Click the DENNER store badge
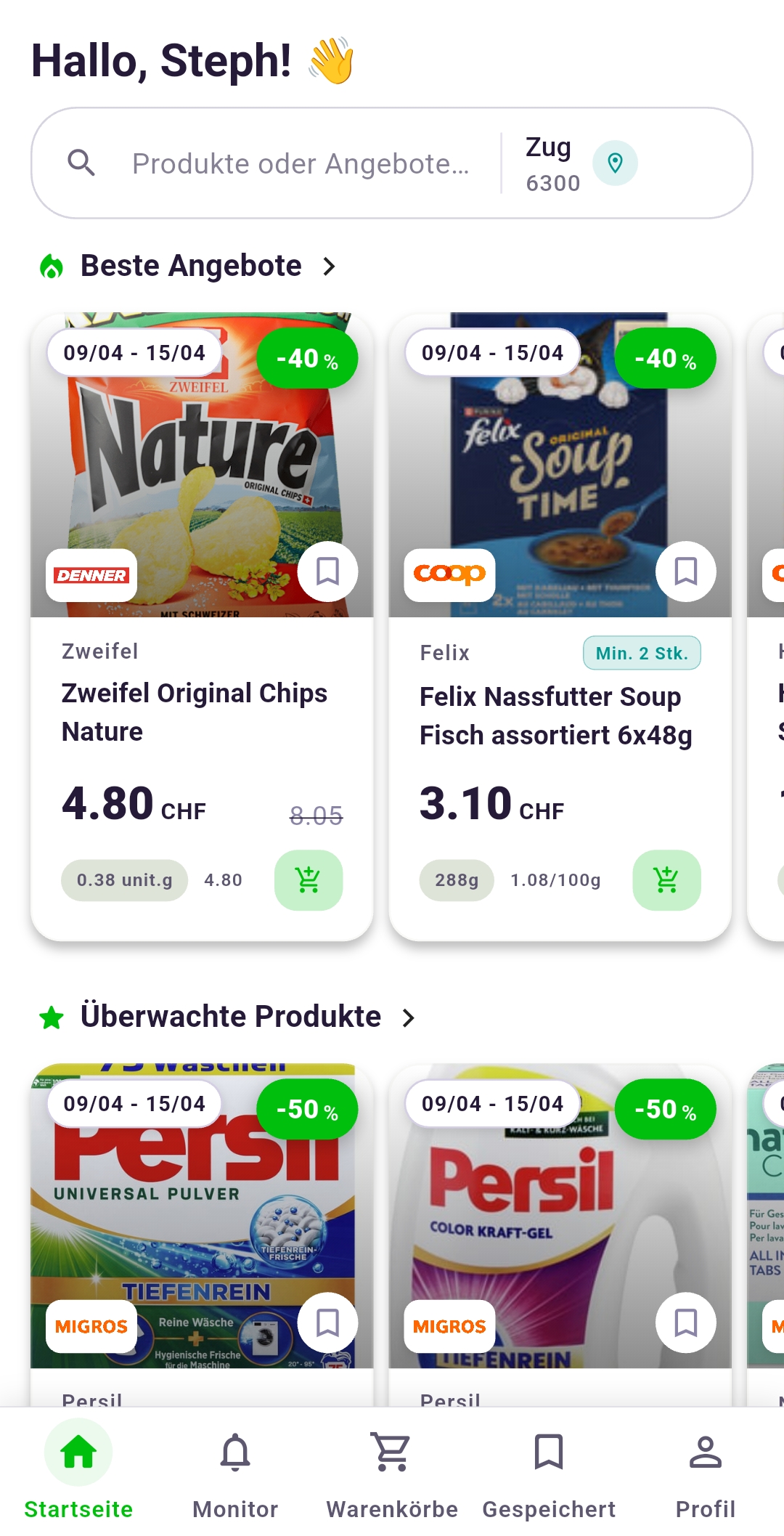Screen dimensions: 784x1536 (x=90, y=576)
